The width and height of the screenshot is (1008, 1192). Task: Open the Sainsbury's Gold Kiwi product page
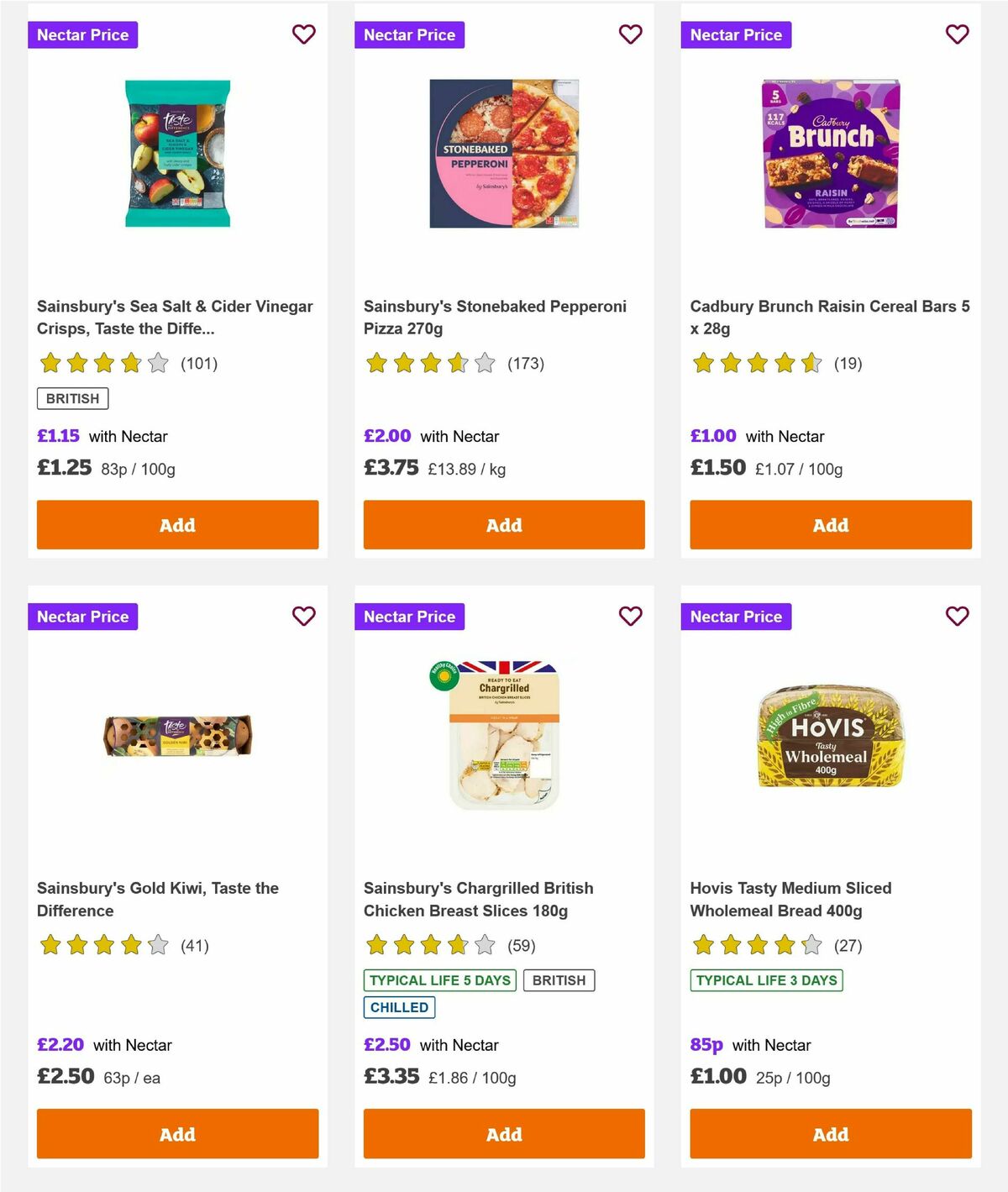(x=158, y=899)
